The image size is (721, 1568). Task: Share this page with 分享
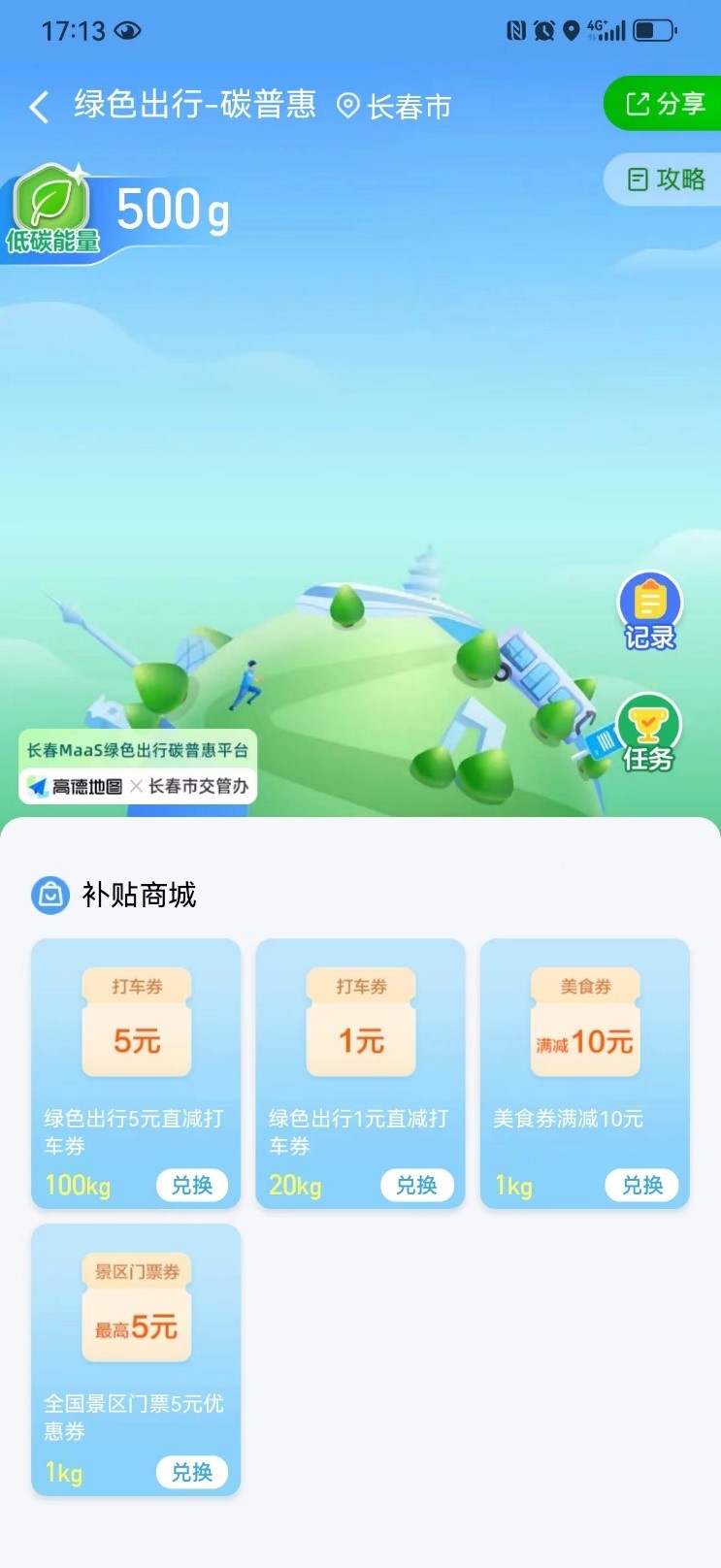665,104
